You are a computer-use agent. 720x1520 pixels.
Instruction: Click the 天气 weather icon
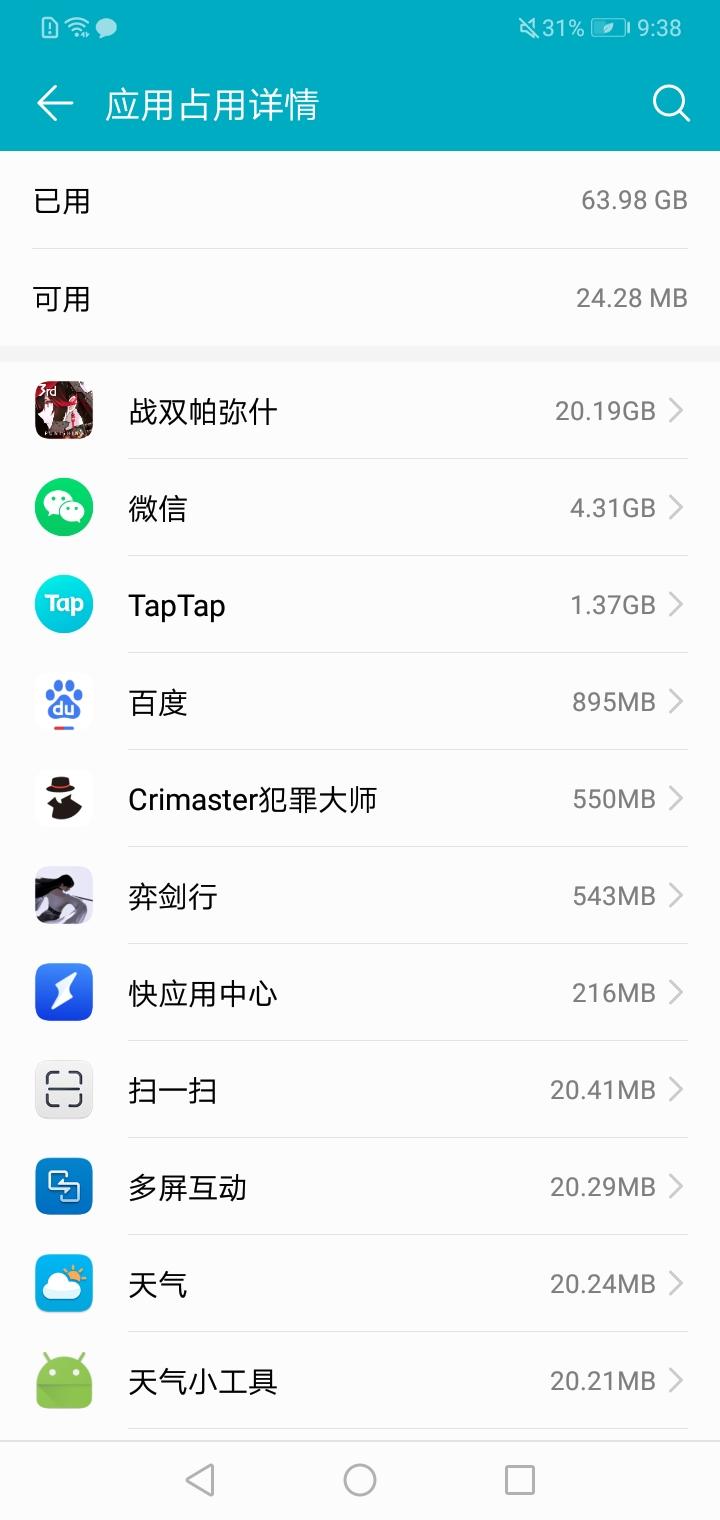tap(63, 1283)
